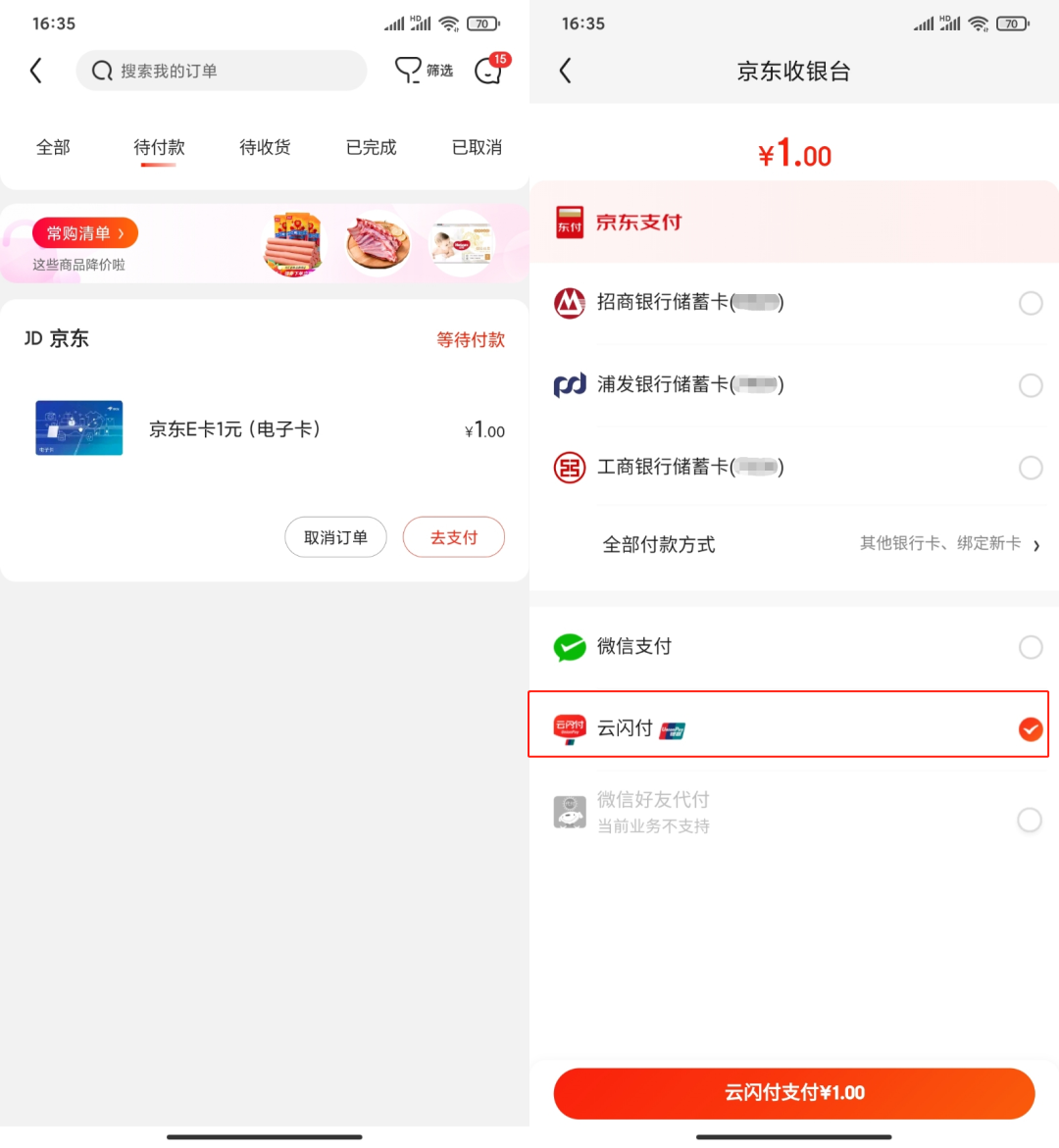
Task: Tap the selected 云闪付 payment option
Action: 788,728
